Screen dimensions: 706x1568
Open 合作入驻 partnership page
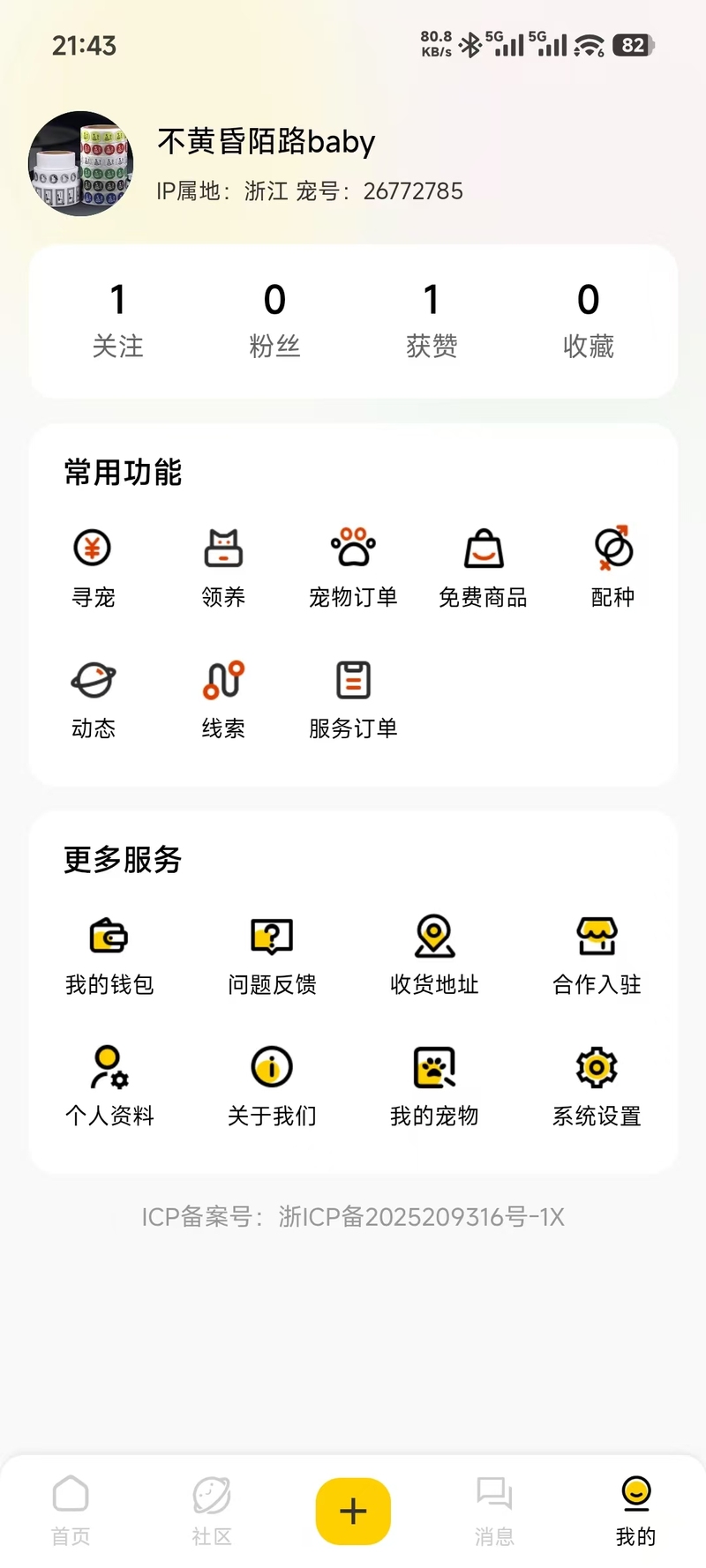coord(597,956)
